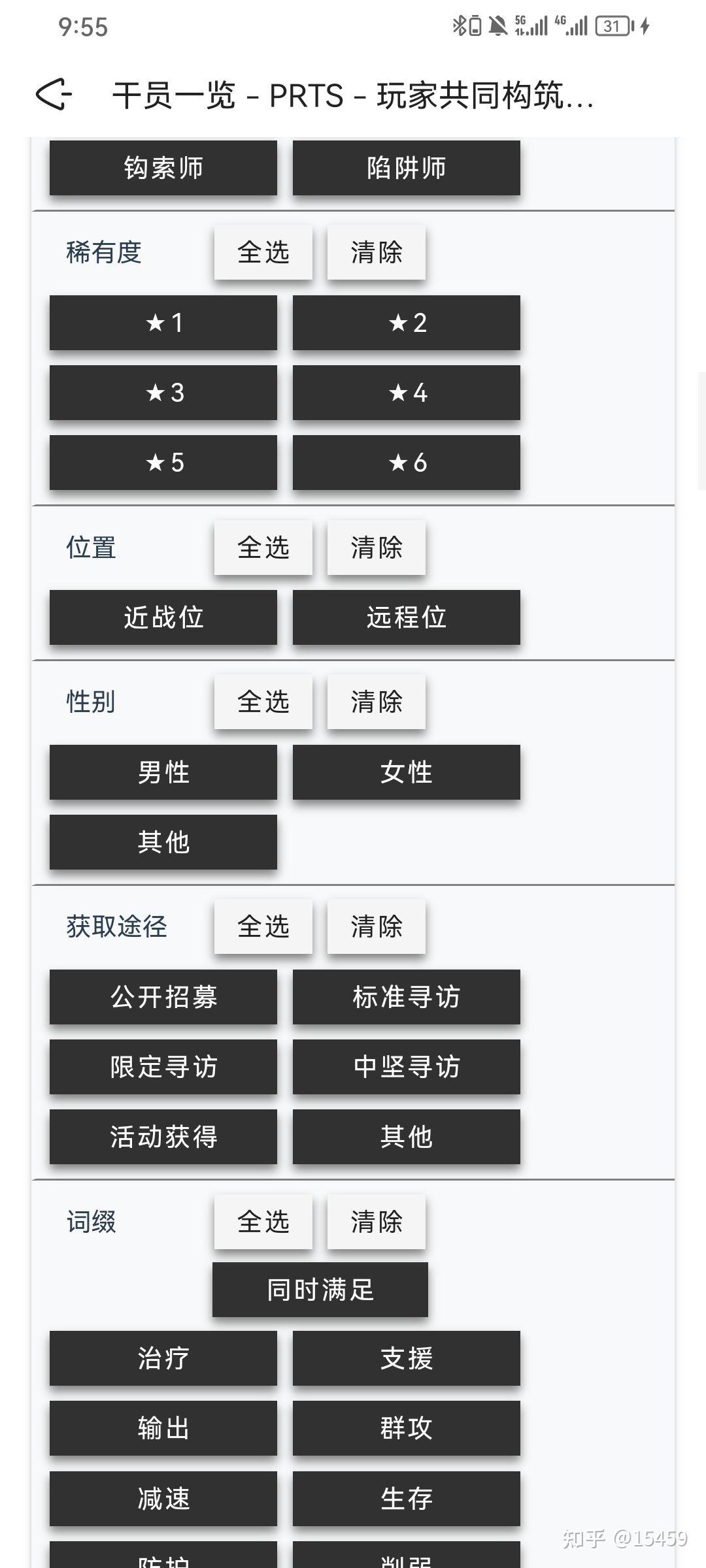Tap 清除 in the 位置 section
The image size is (706, 1568).
[x=376, y=547]
